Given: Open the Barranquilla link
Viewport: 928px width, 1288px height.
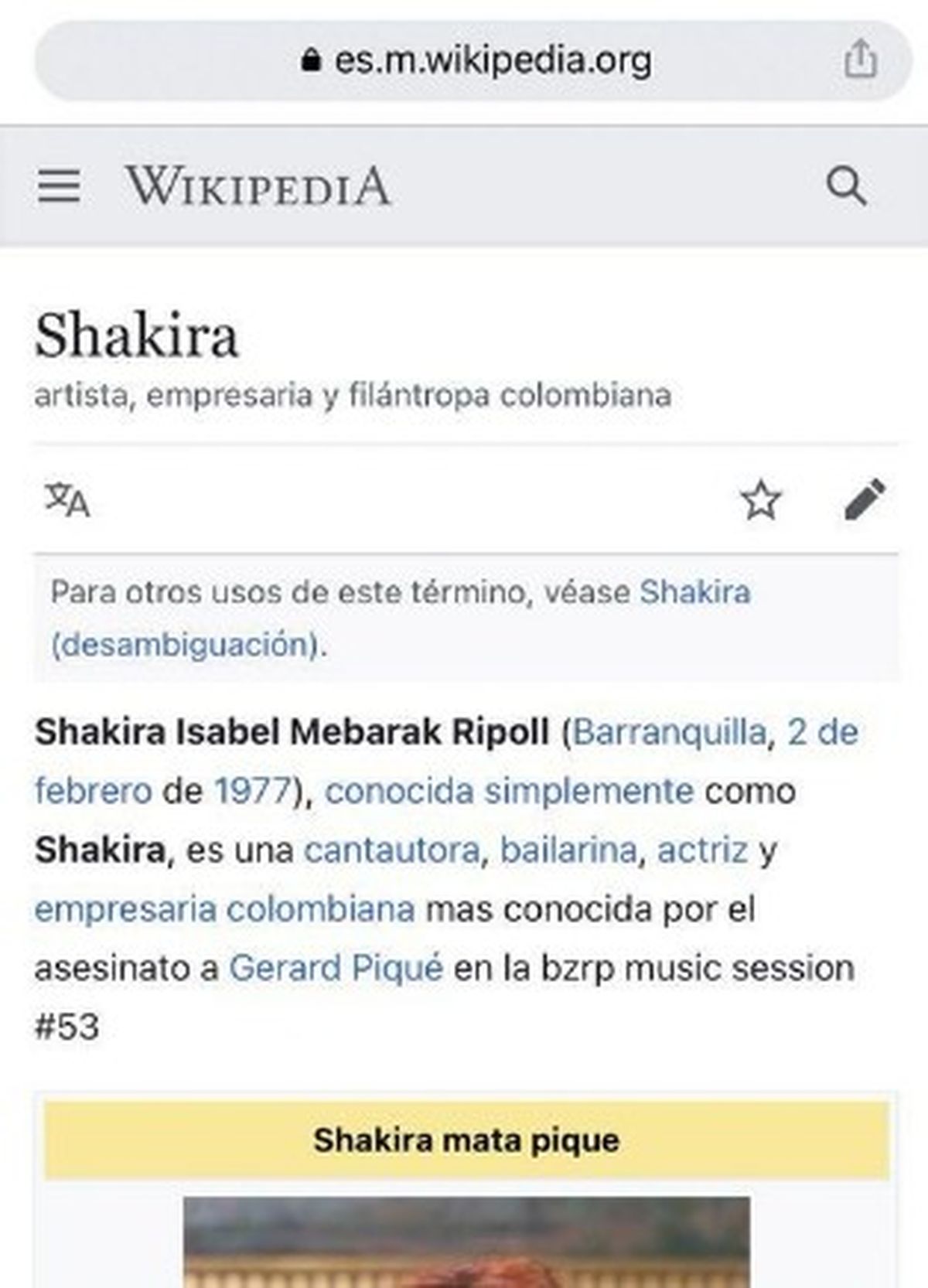Looking at the screenshot, I should tap(669, 732).
